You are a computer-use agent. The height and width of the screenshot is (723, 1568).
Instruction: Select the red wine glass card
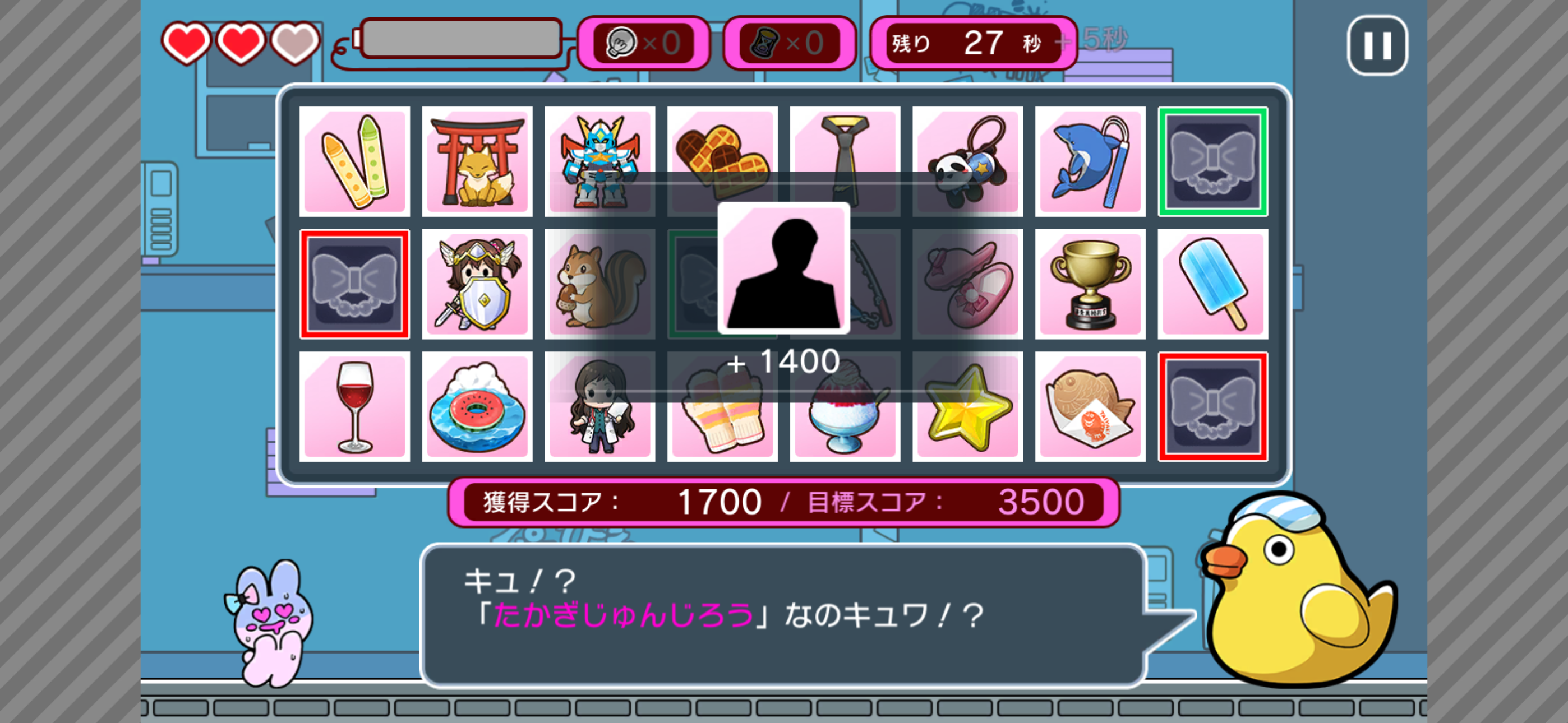pyautogui.click(x=354, y=406)
